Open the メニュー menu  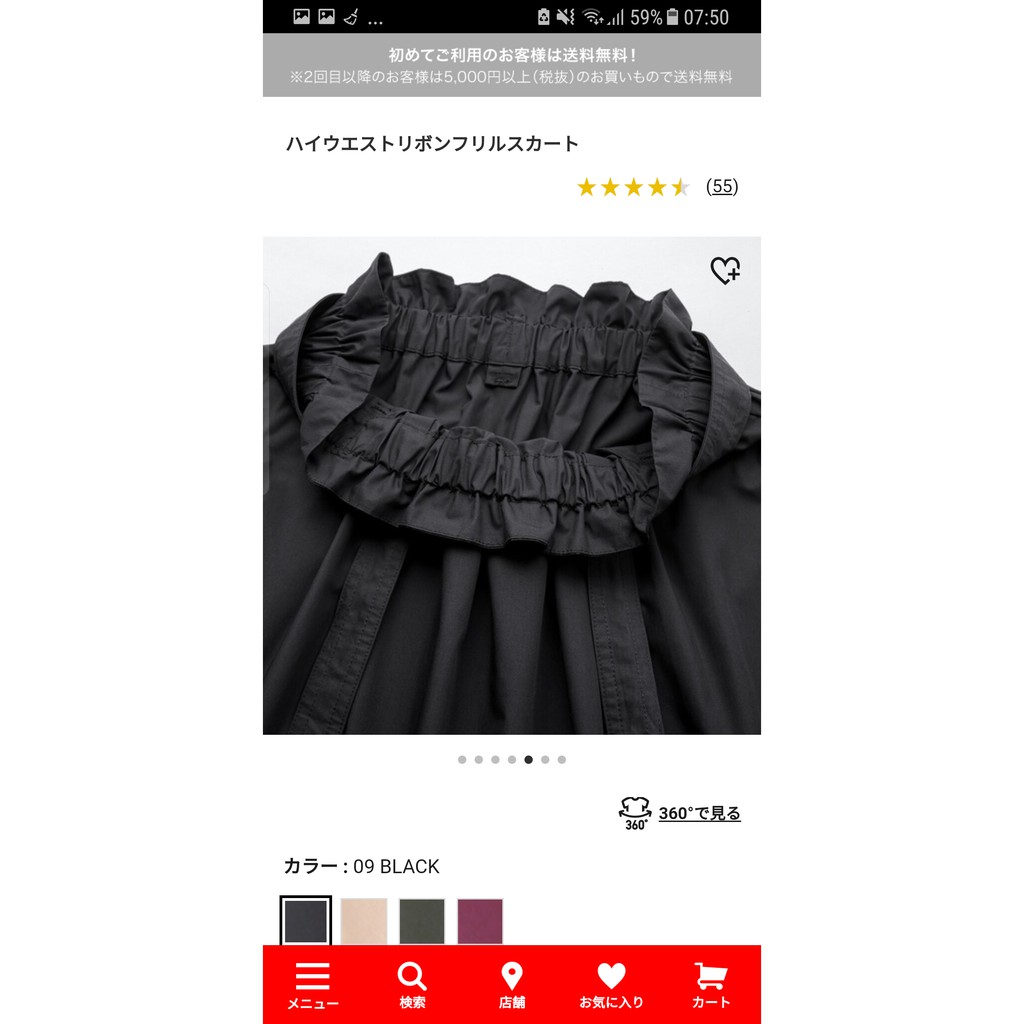point(313,985)
